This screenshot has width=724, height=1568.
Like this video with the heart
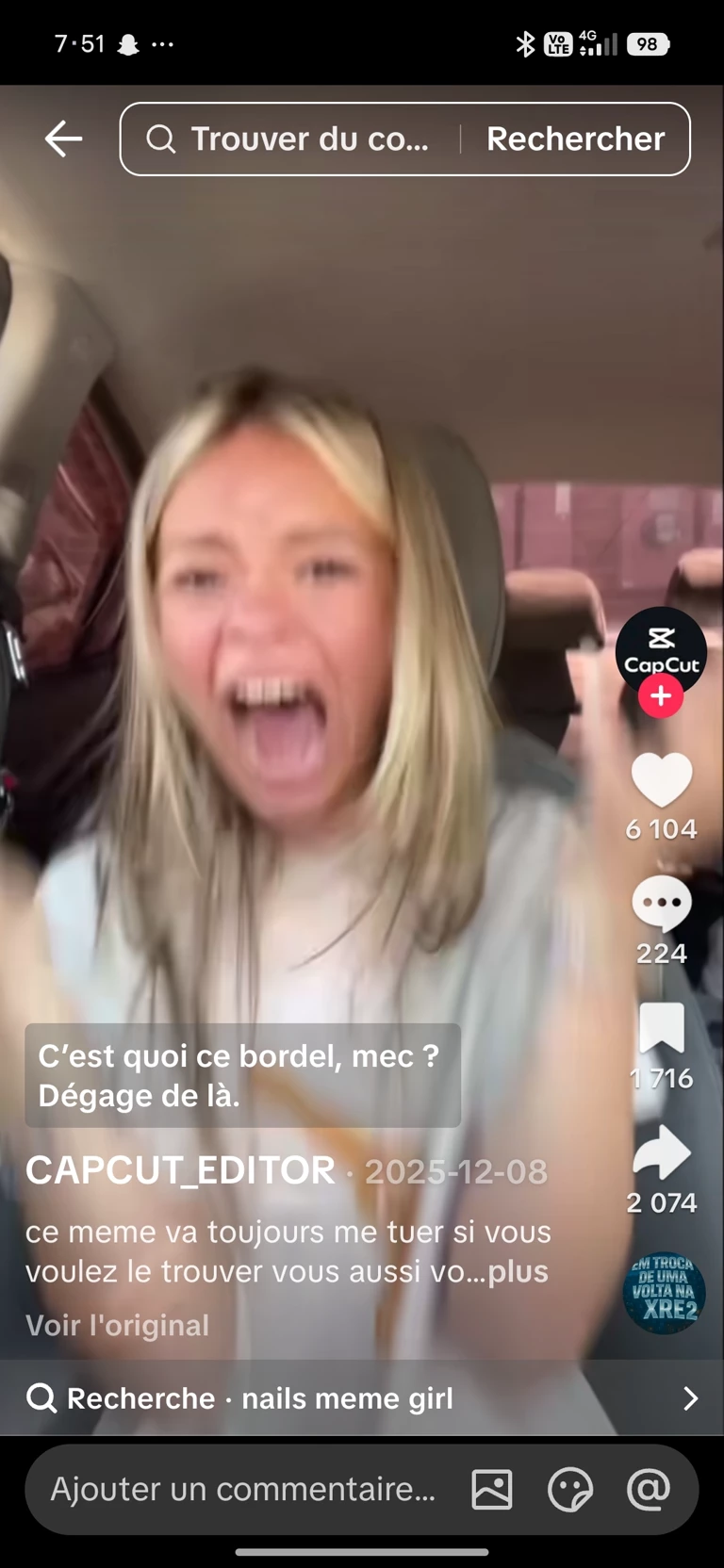[661, 780]
